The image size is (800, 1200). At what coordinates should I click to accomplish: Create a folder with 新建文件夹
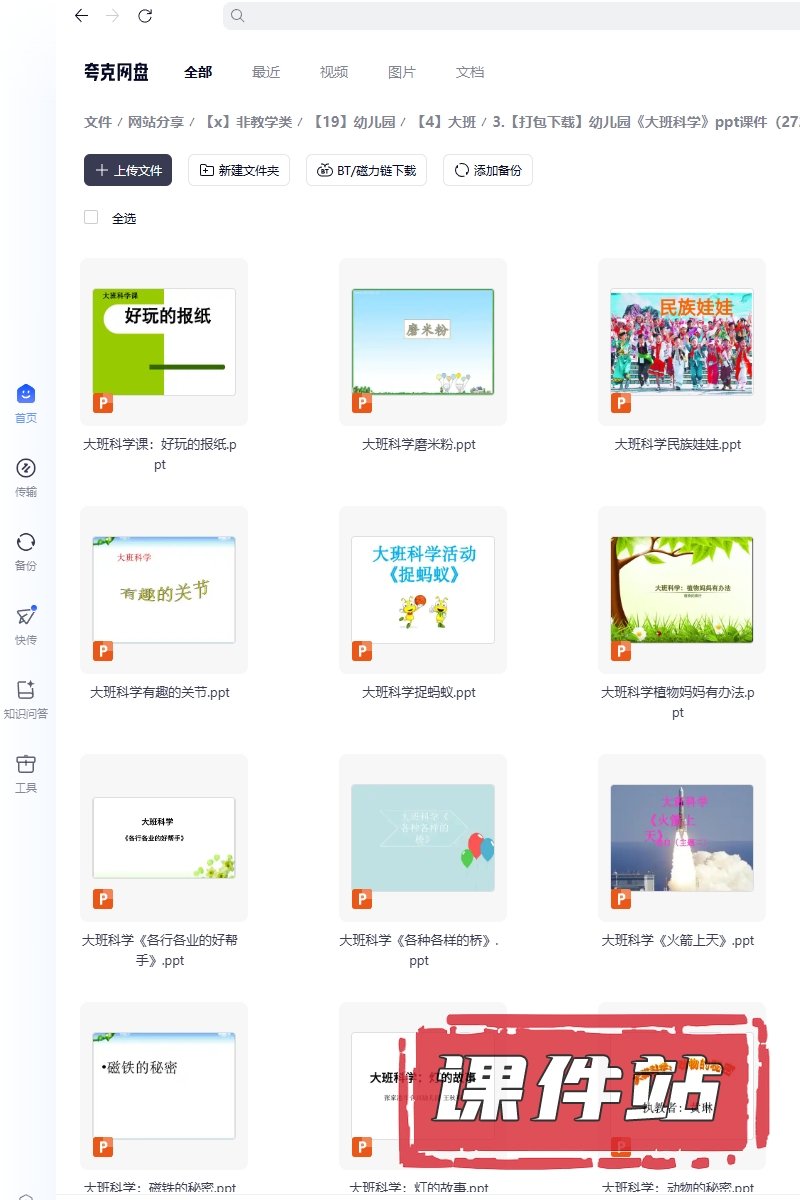pos(240,170)
